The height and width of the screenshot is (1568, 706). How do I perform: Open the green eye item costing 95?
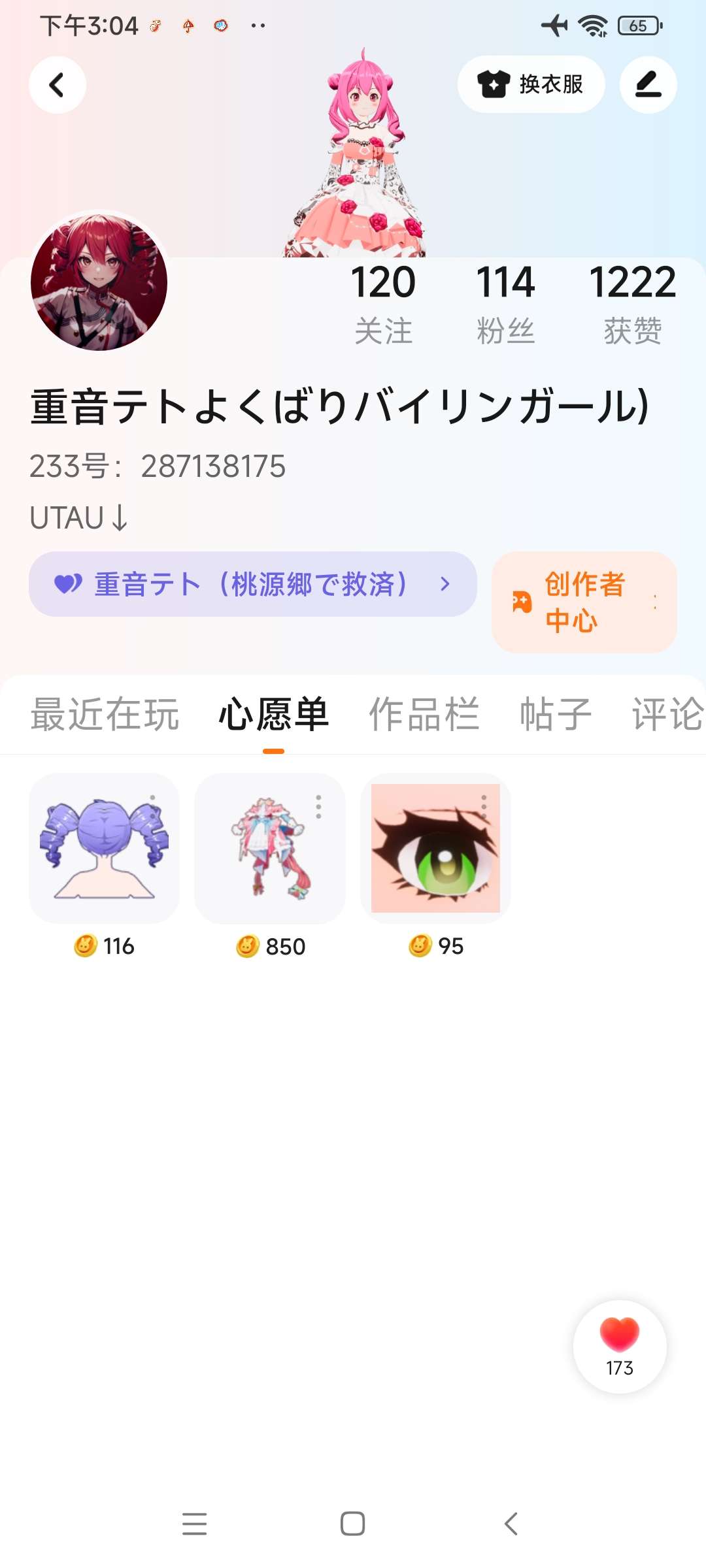435,848
